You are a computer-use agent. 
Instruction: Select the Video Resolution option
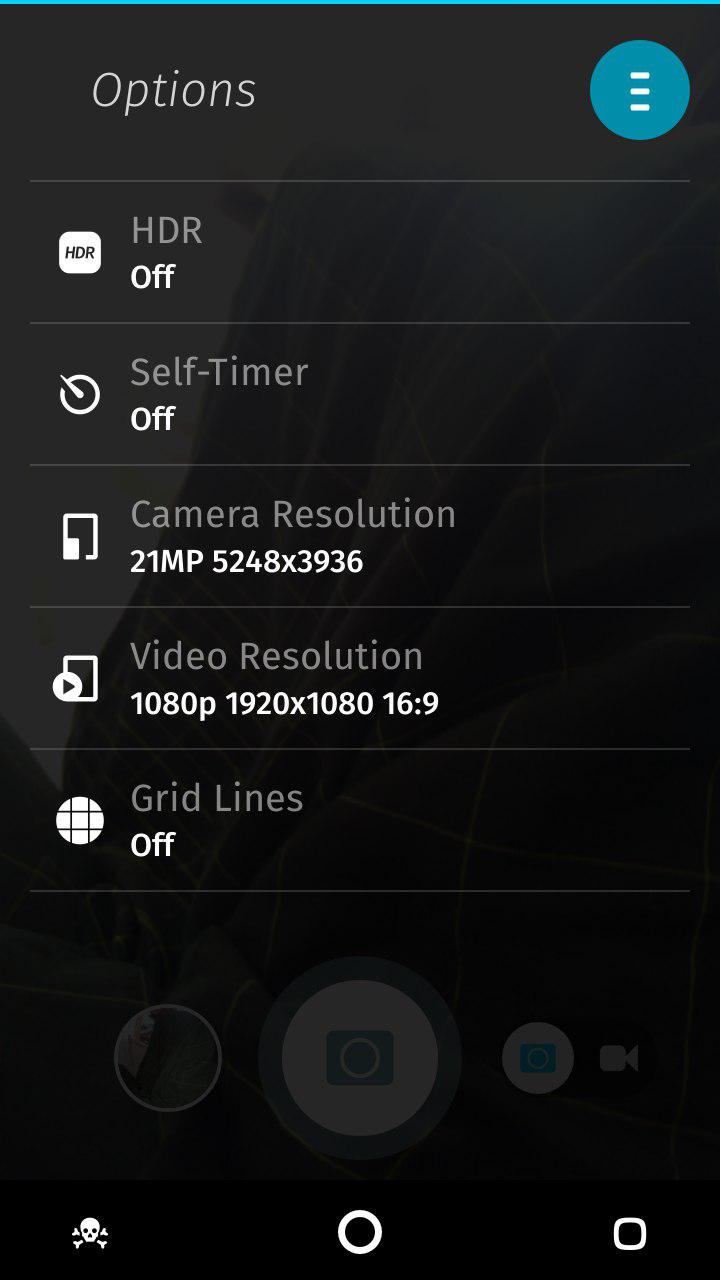click(360, 678)
